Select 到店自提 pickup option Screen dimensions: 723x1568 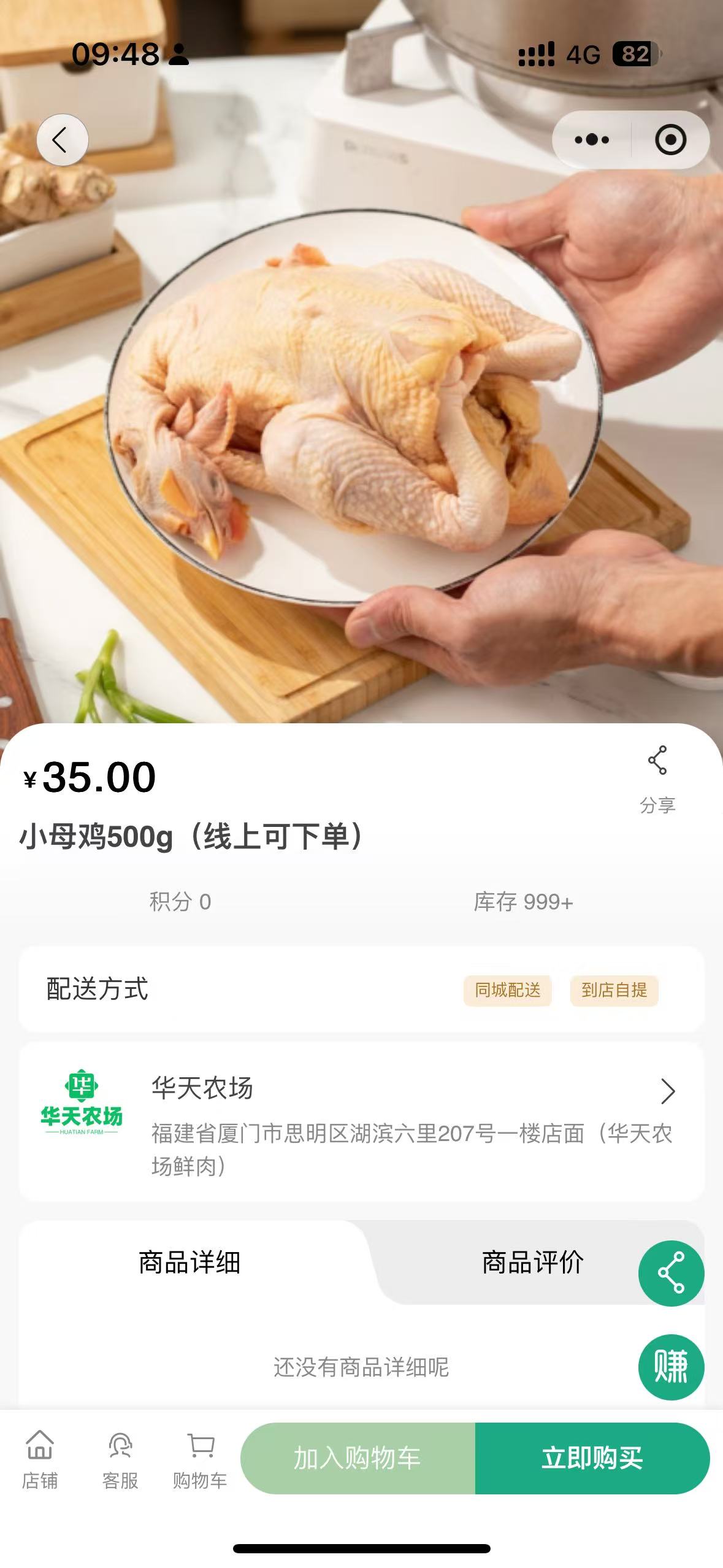click(x=614, y=990)
